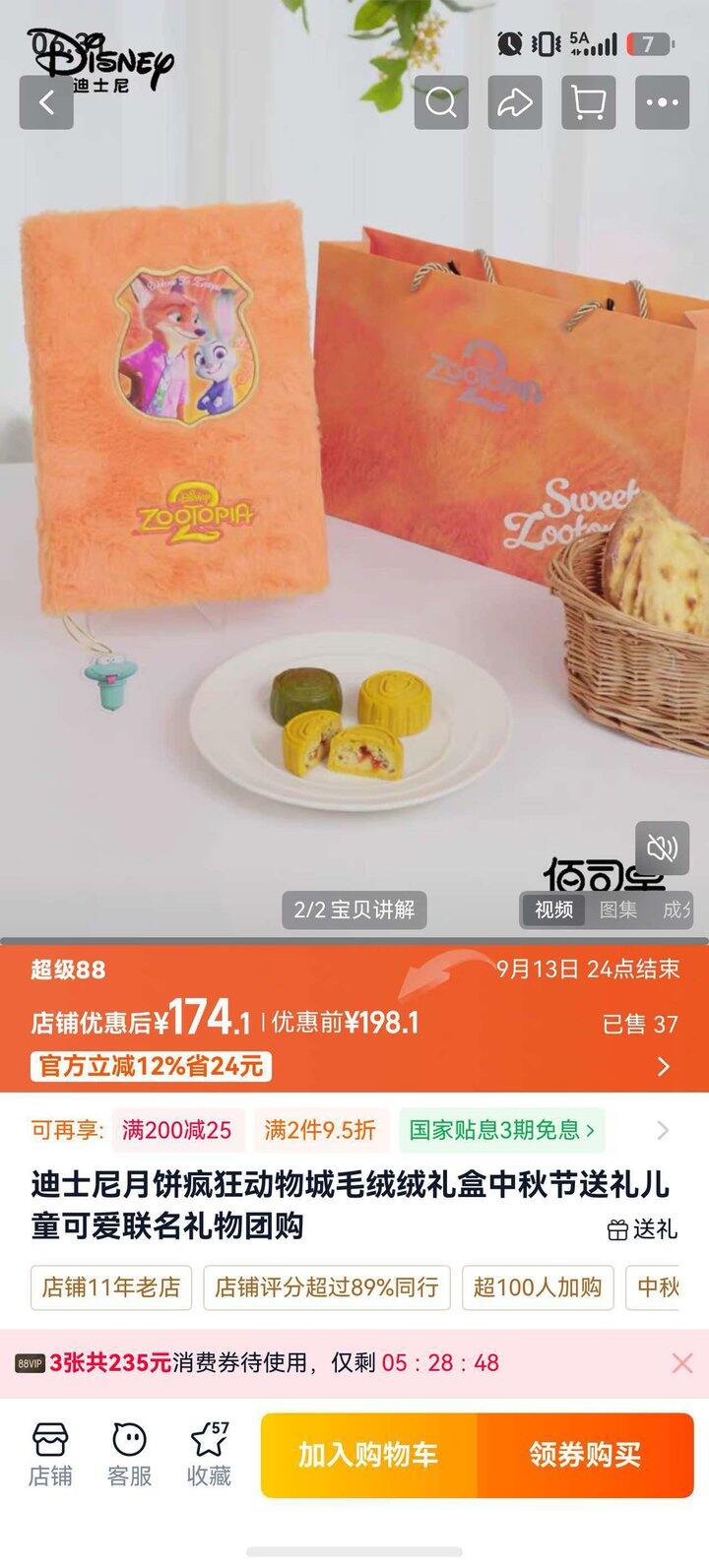Screen dimensions: 709x1568
Task: Tap the 店铺11年老店 tag
Action: (x=111, y=1286)
